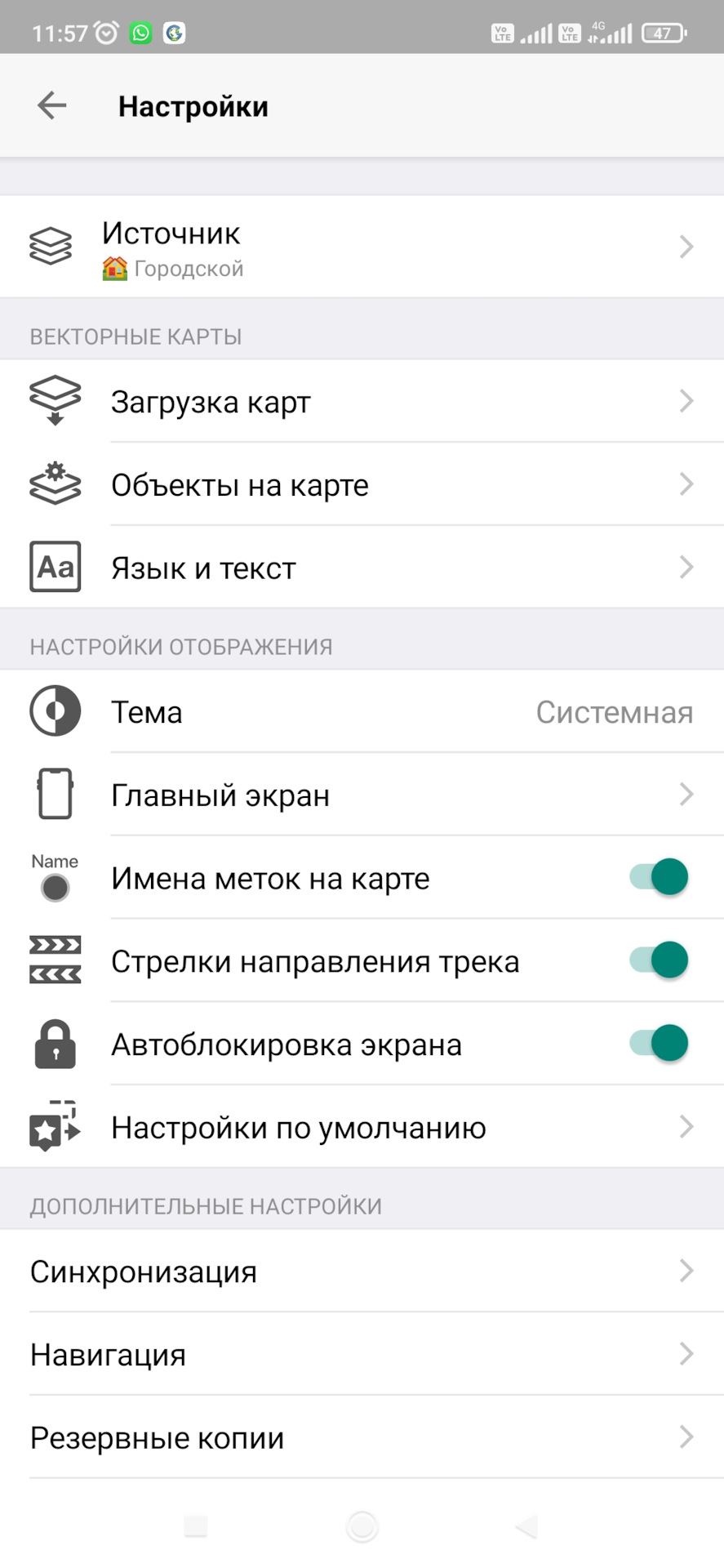Toggle Имена меток на карте off
Screen dimensions: 724x1568
(660, 878)
